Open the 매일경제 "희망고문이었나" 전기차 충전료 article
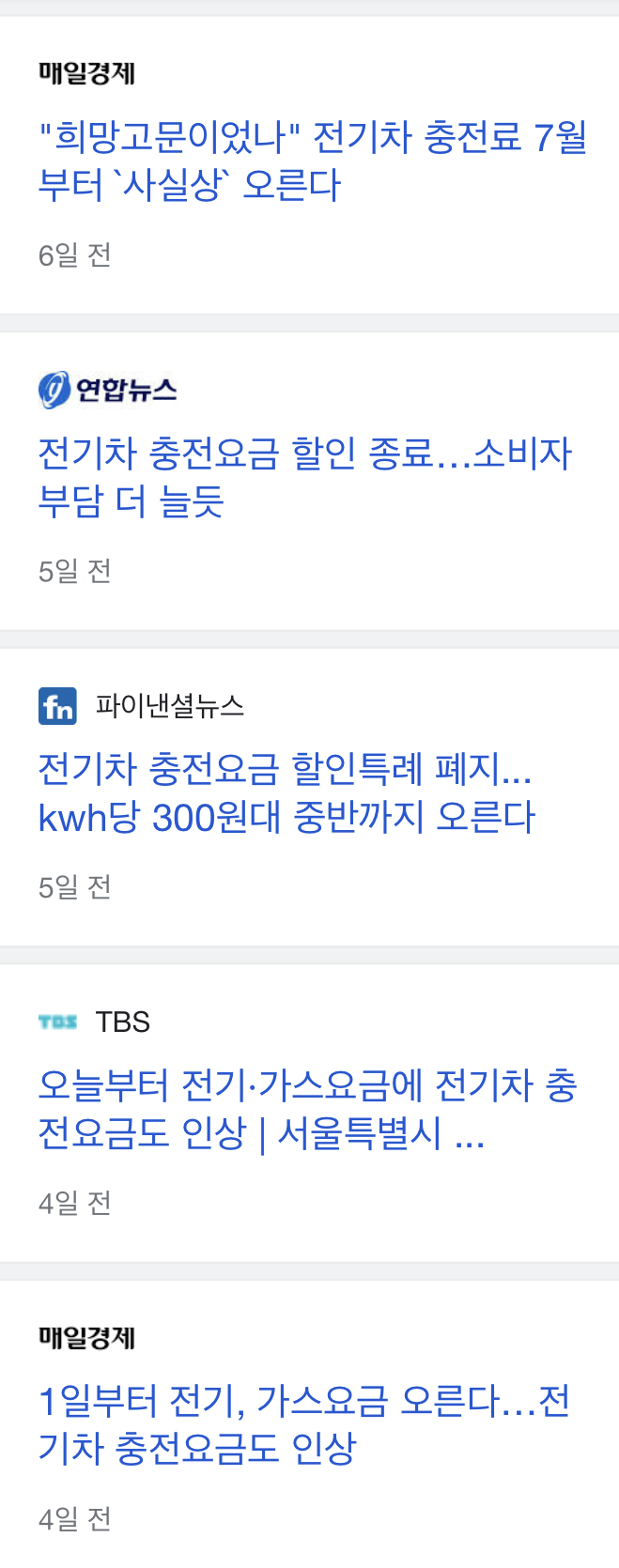619x1568 pixels. pyautogui.click(x=310, y=161)
